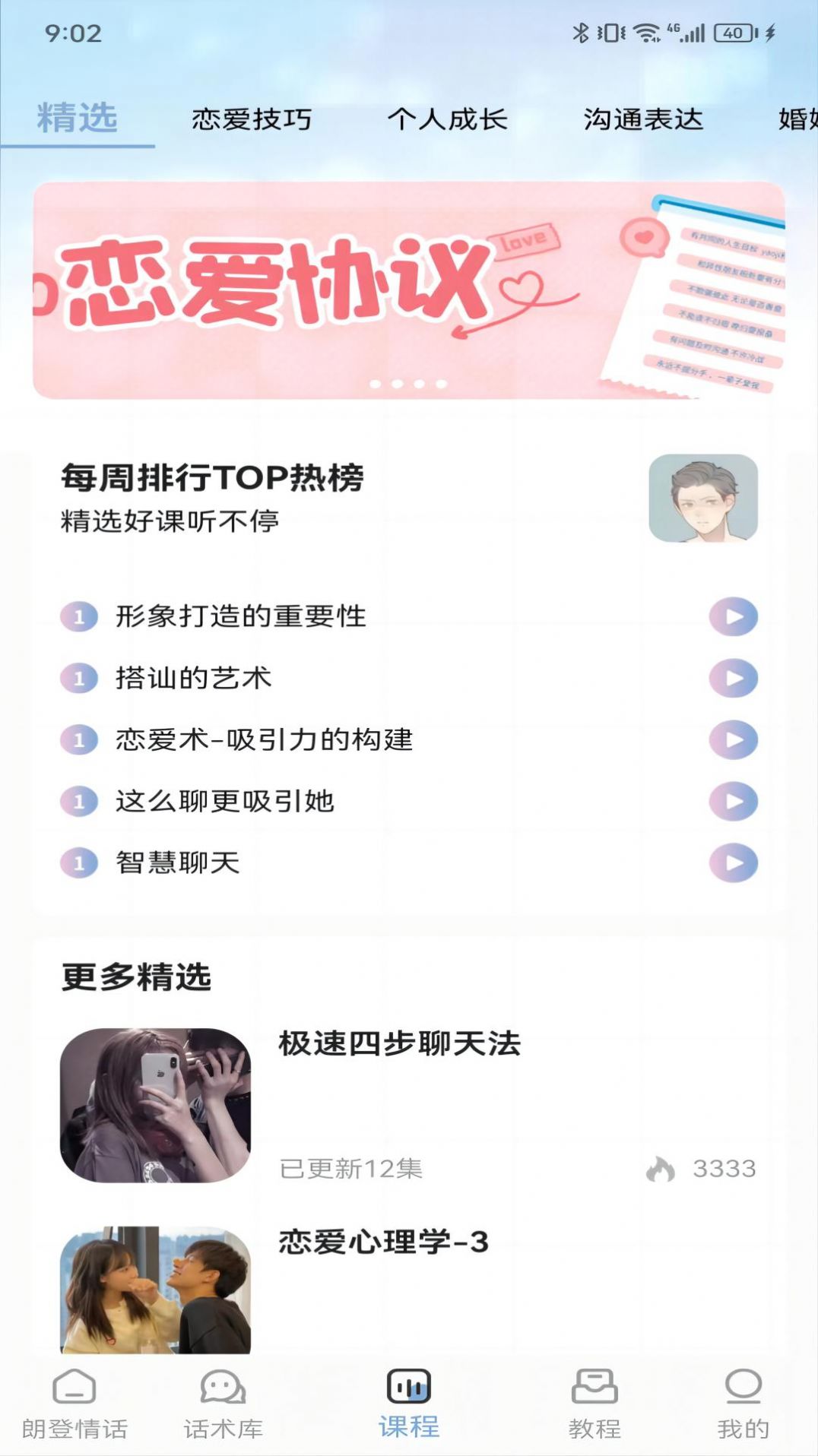
Task: Switch to the 恋爱技巧 tab
Action: click(252, 119)
